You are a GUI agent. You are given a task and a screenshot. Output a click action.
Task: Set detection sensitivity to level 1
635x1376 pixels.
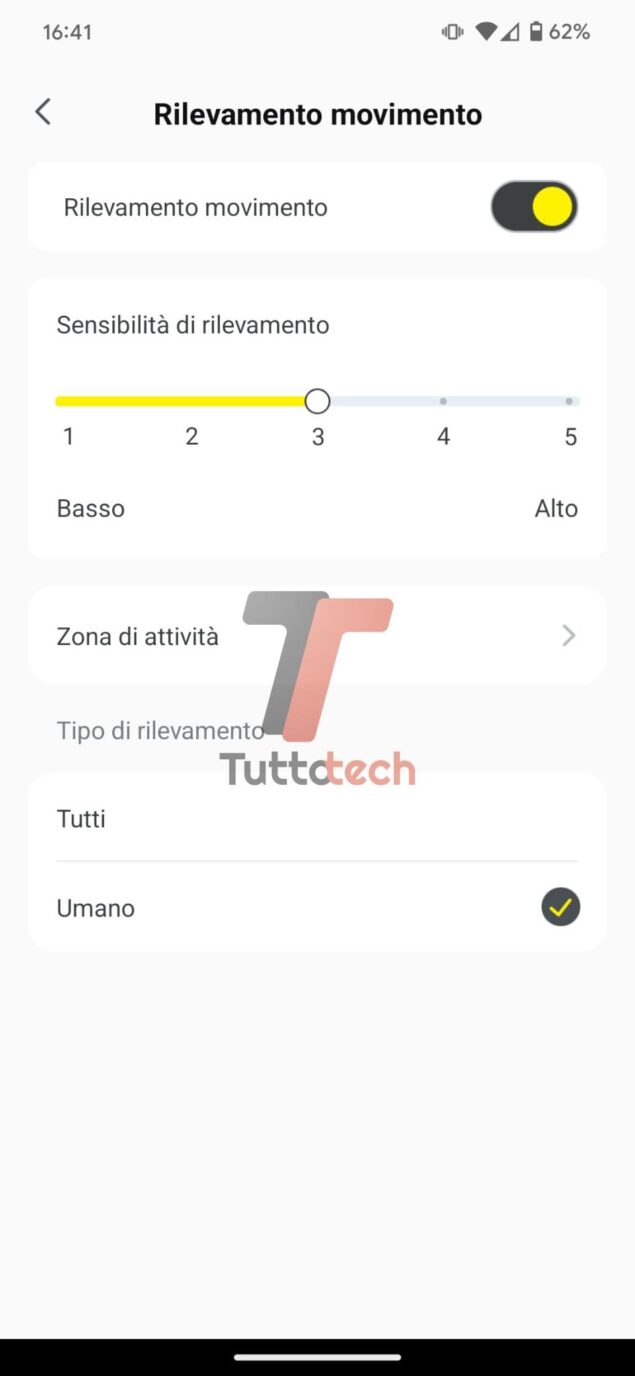pos(62,401)
